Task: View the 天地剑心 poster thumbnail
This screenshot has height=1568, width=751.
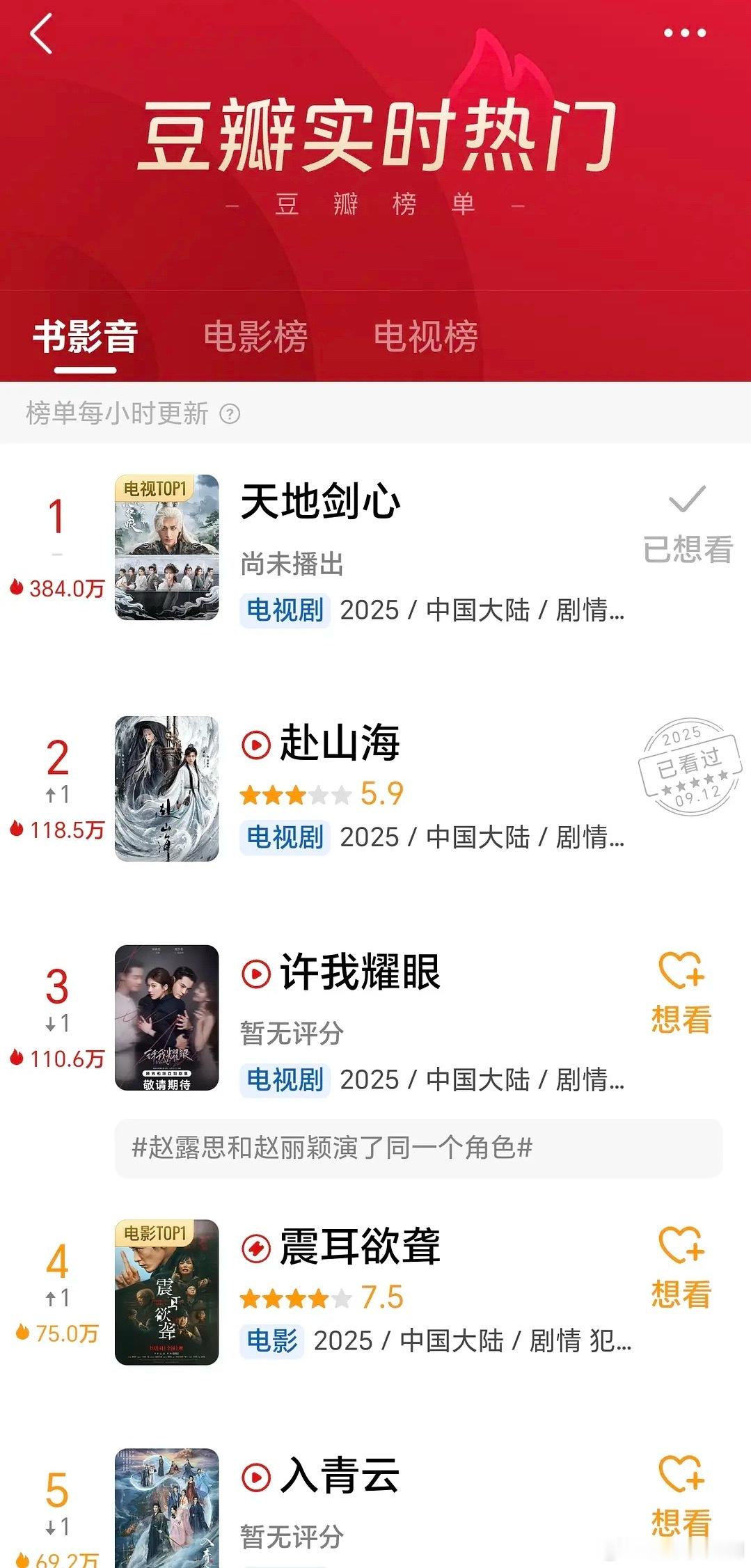Action: (x=166, y=547)
